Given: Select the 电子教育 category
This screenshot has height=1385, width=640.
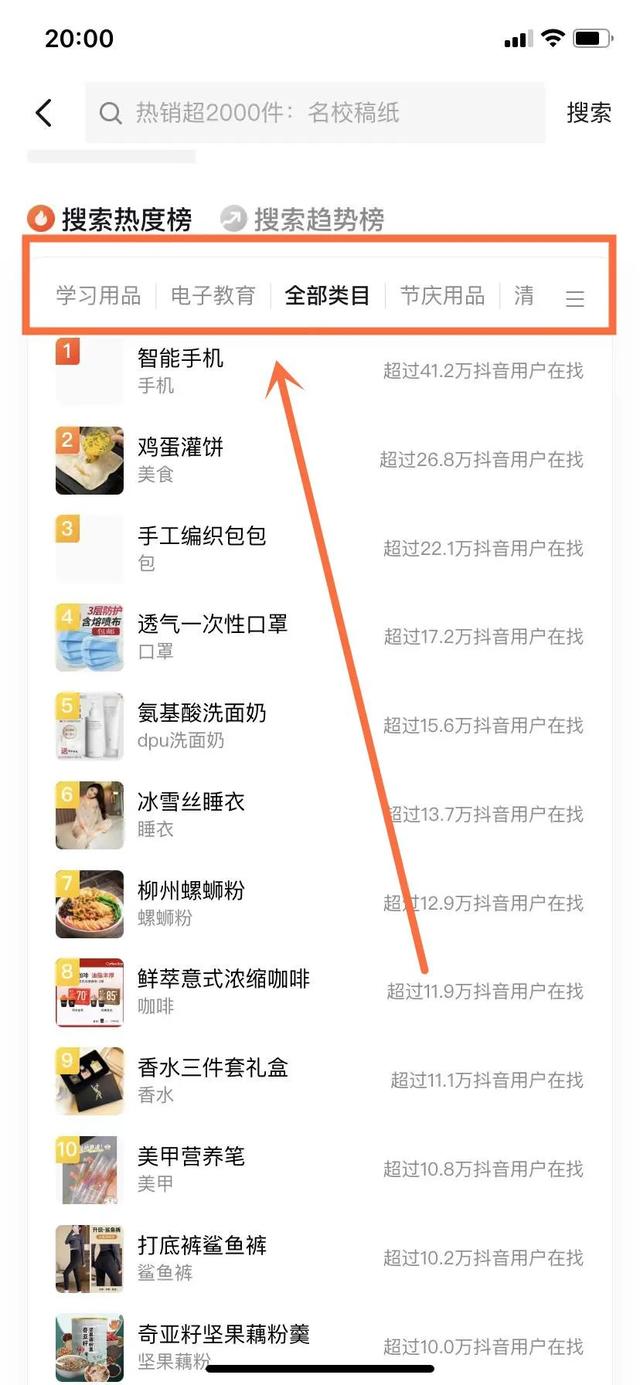Looking at the screenshot, I should [213, 296].
